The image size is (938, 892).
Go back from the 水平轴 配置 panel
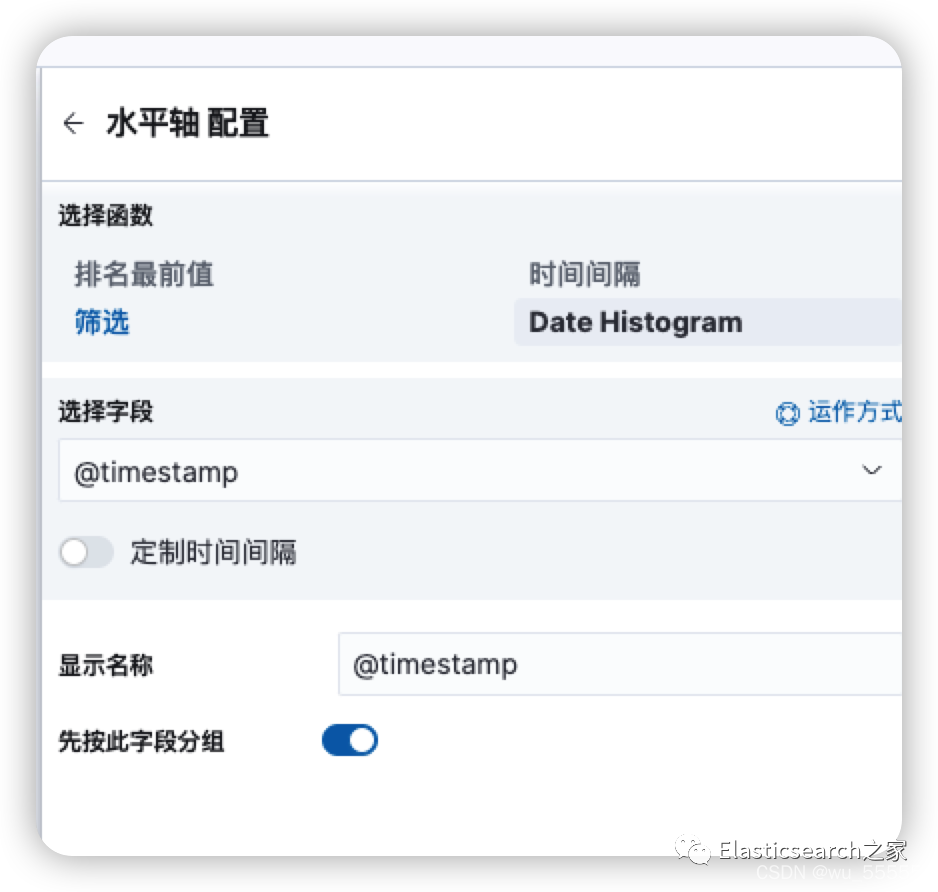click(x=73, y=123)
